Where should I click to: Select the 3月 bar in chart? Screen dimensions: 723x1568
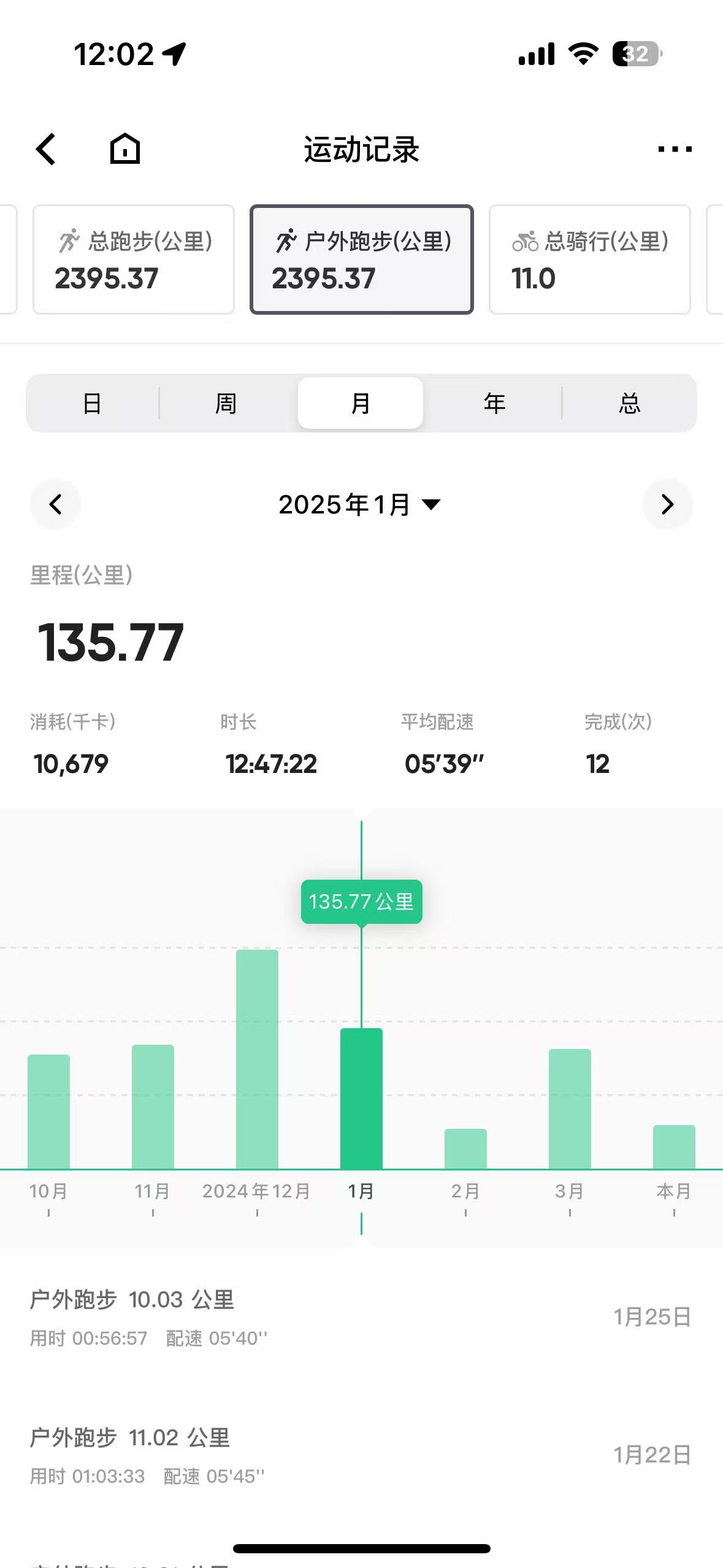(x=570, y=1109)
